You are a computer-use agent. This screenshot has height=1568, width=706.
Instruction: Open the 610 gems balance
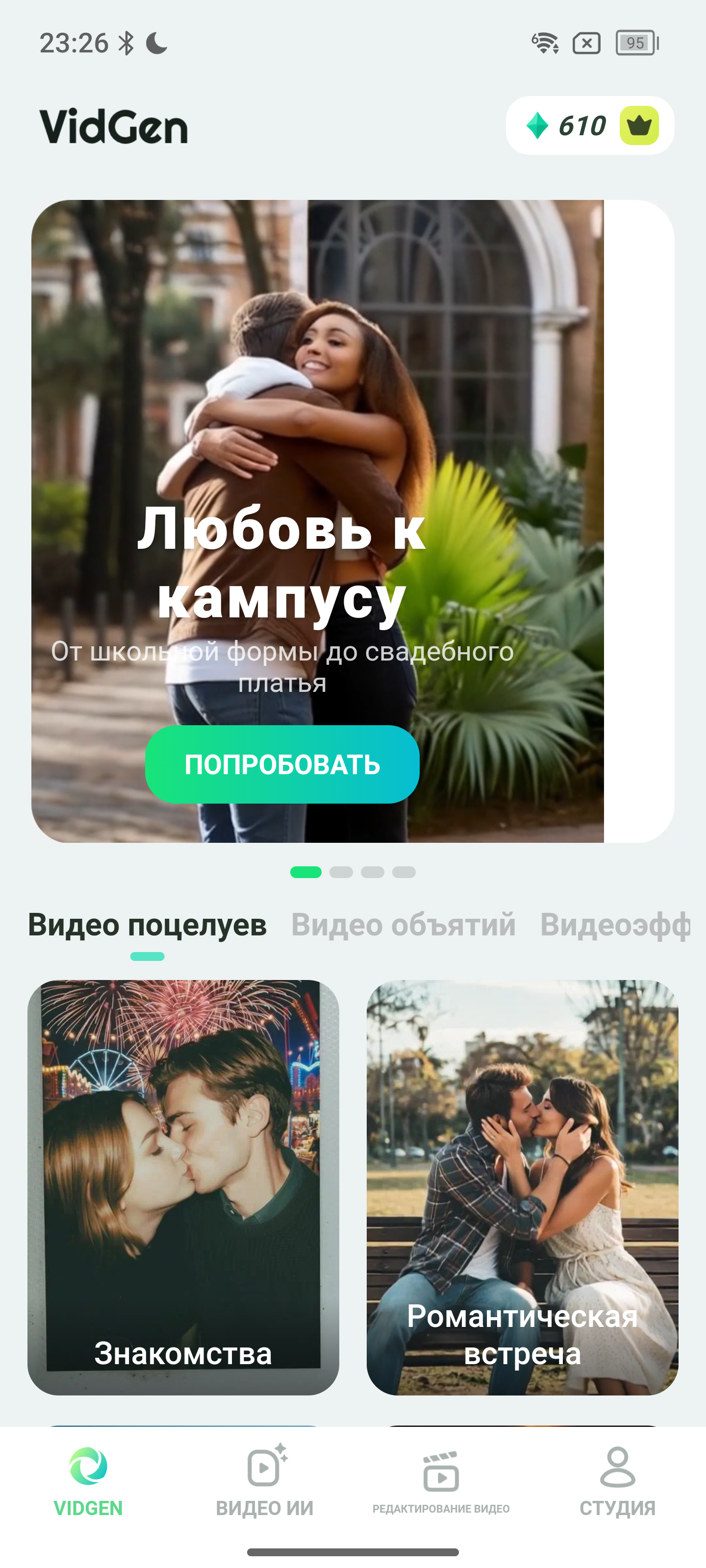pyautogui.click(x=566, y=126)
